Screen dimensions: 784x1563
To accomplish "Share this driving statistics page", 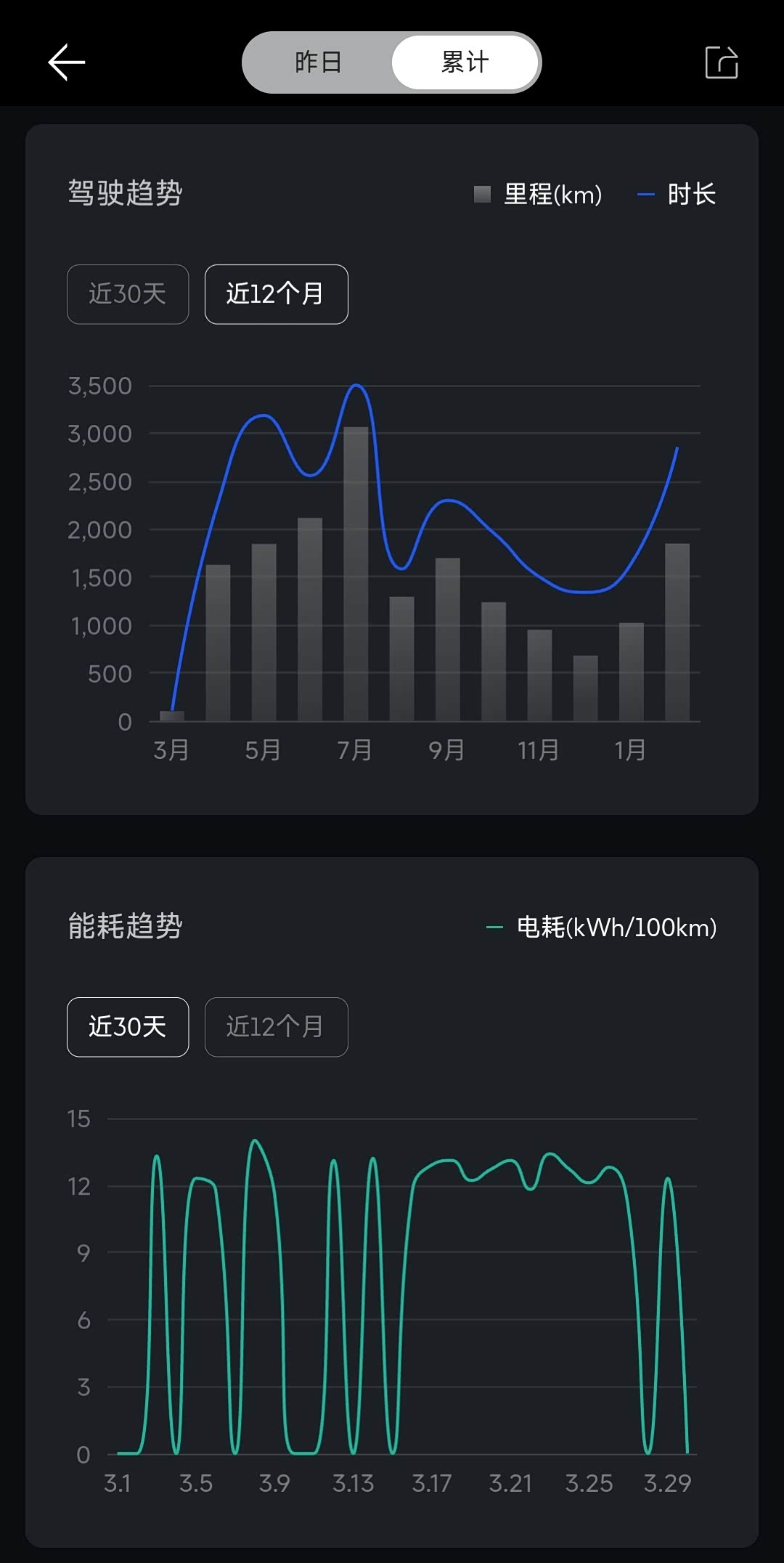I will tap(722, 62).
